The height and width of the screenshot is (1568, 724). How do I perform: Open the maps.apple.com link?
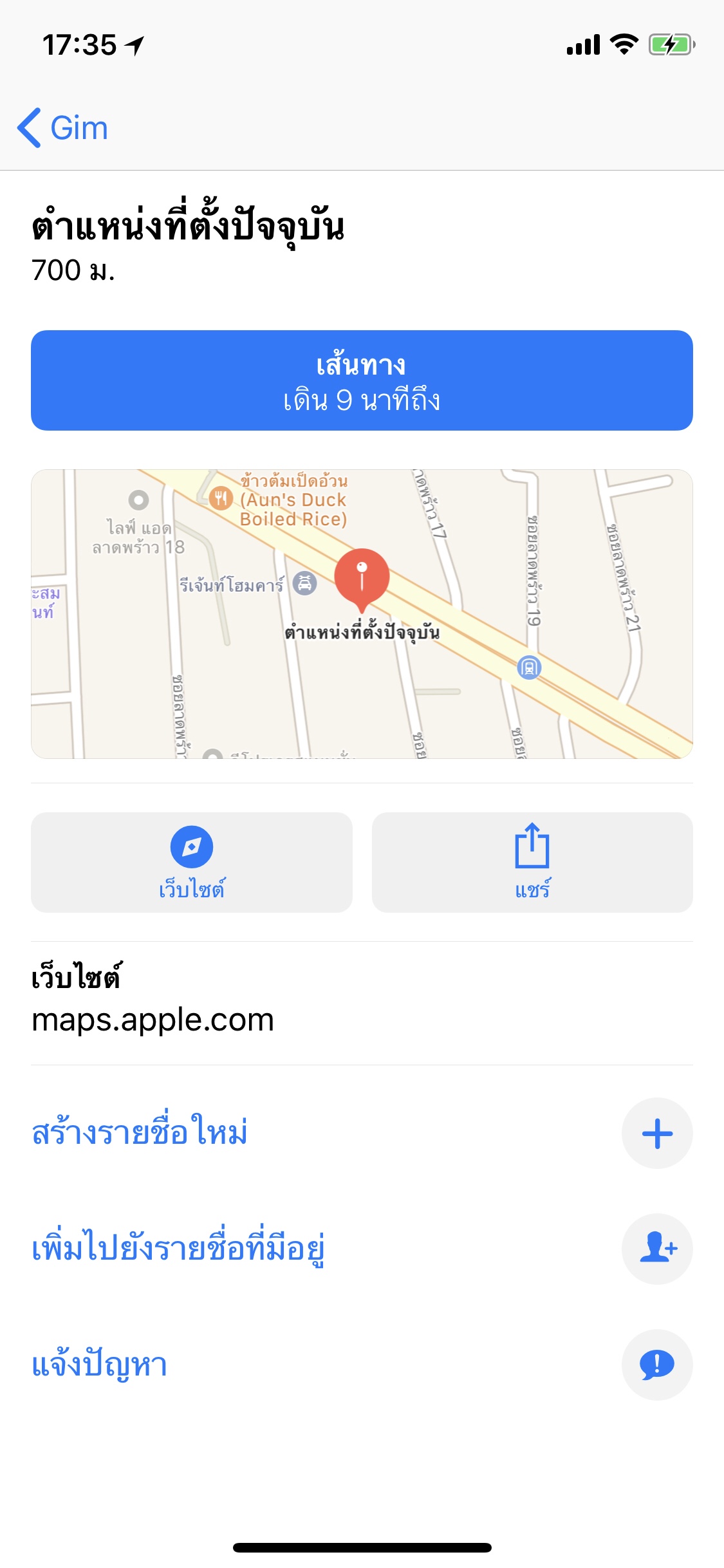(153, 1020)
